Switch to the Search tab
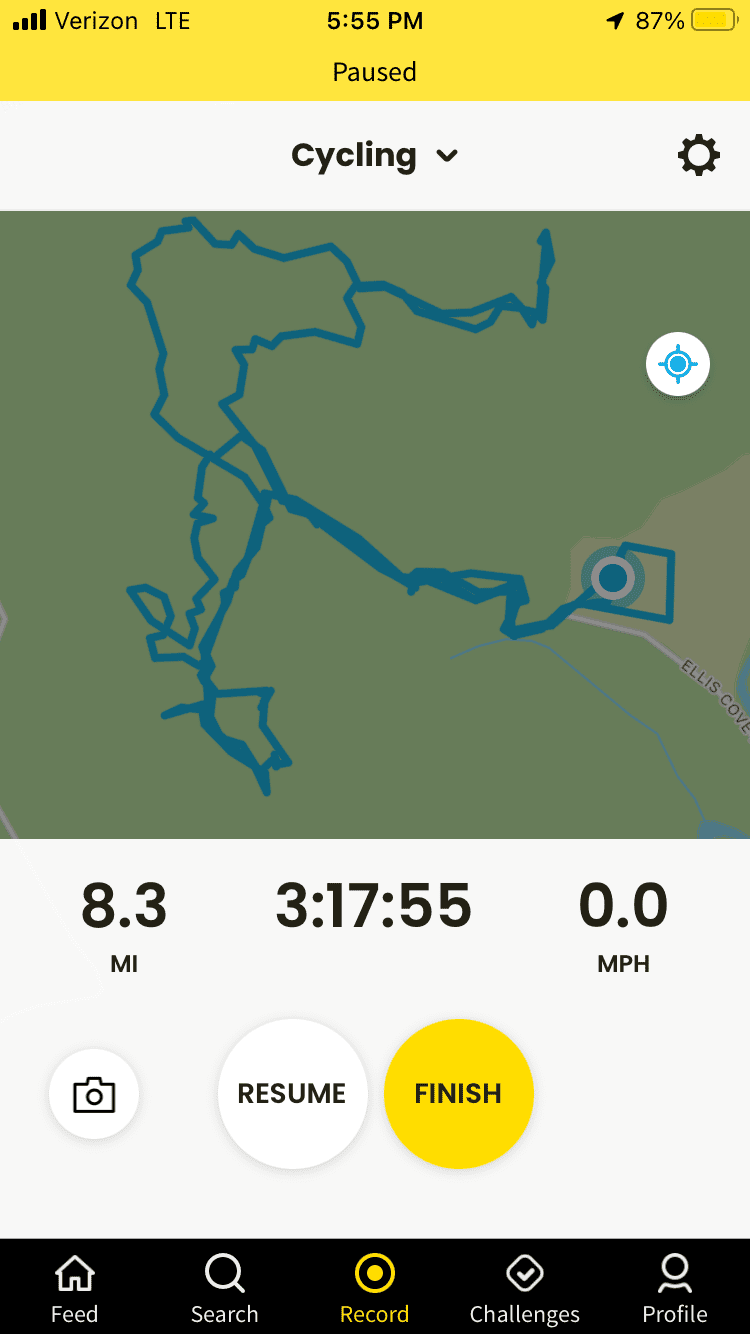750x1334 pixels. coord(224,1288)
